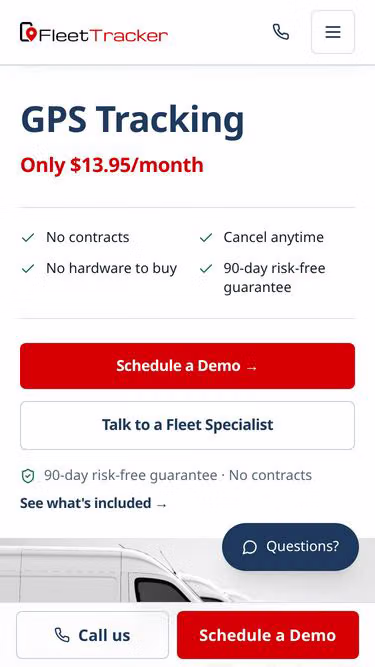Image resolution: width=375 pixels, height=667 pixels.
Task: Tap the red Schedule a Demo button with arrow
Action: click(x=188, y=366)
